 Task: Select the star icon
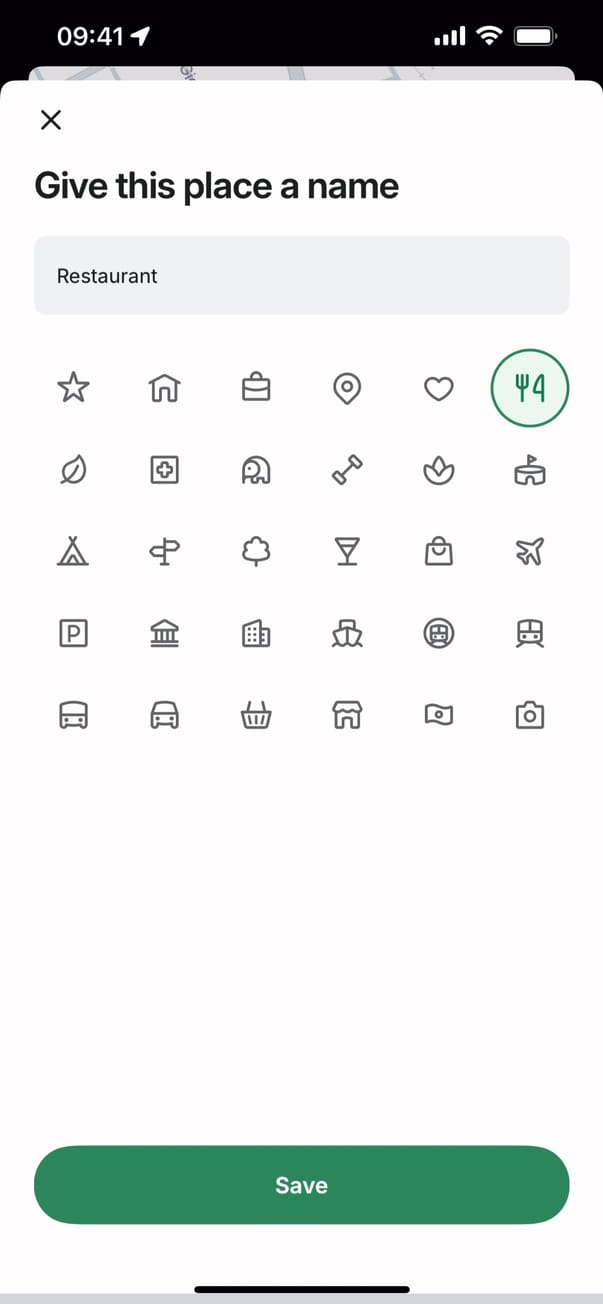click(73, 387)
